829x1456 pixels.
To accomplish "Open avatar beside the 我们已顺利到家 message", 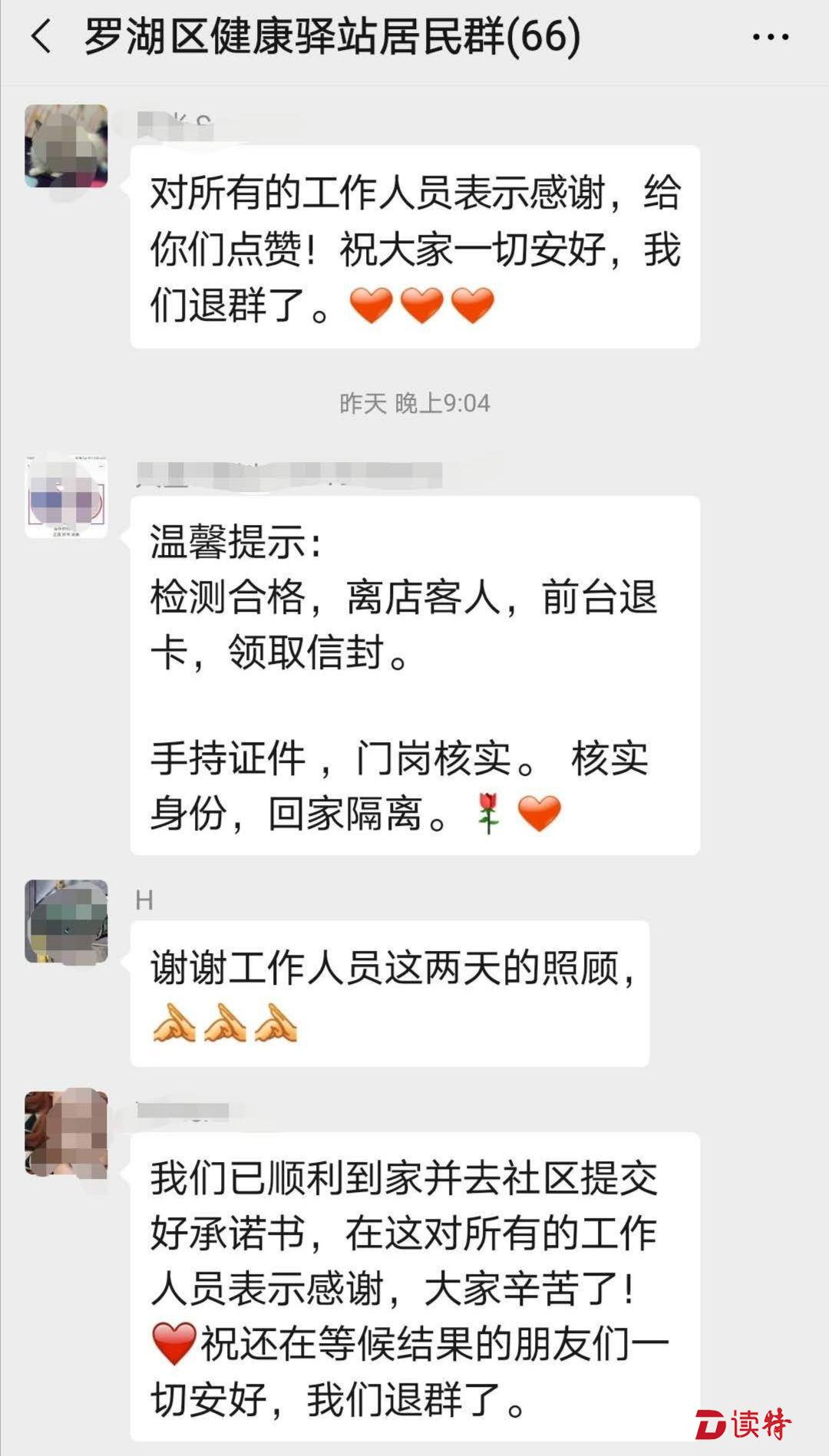I will 66,1133.
